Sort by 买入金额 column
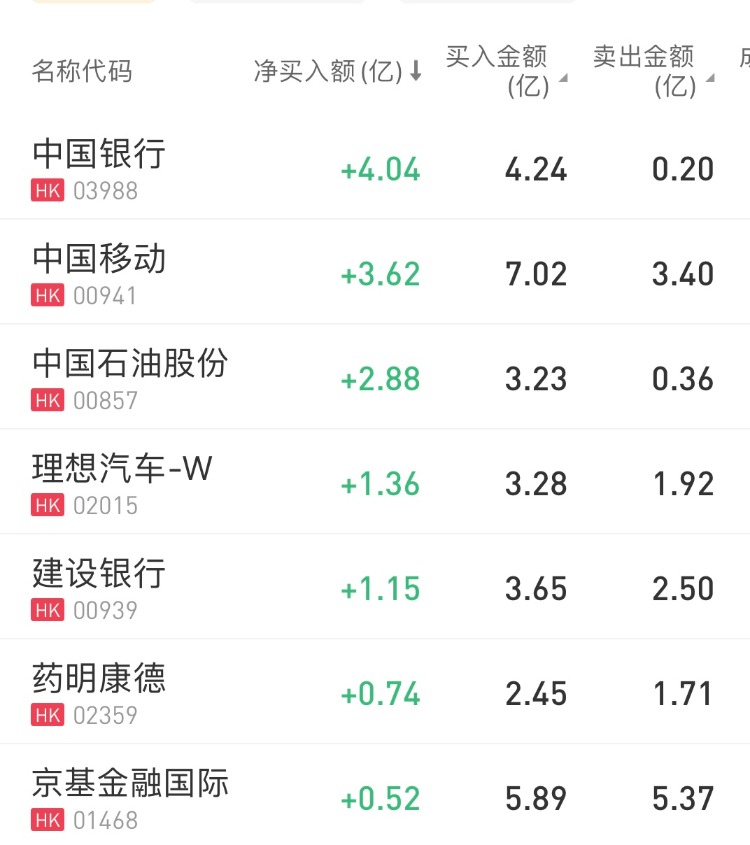Image resolution: width=750 pixels, height=845 pixels. coord(505,70)
